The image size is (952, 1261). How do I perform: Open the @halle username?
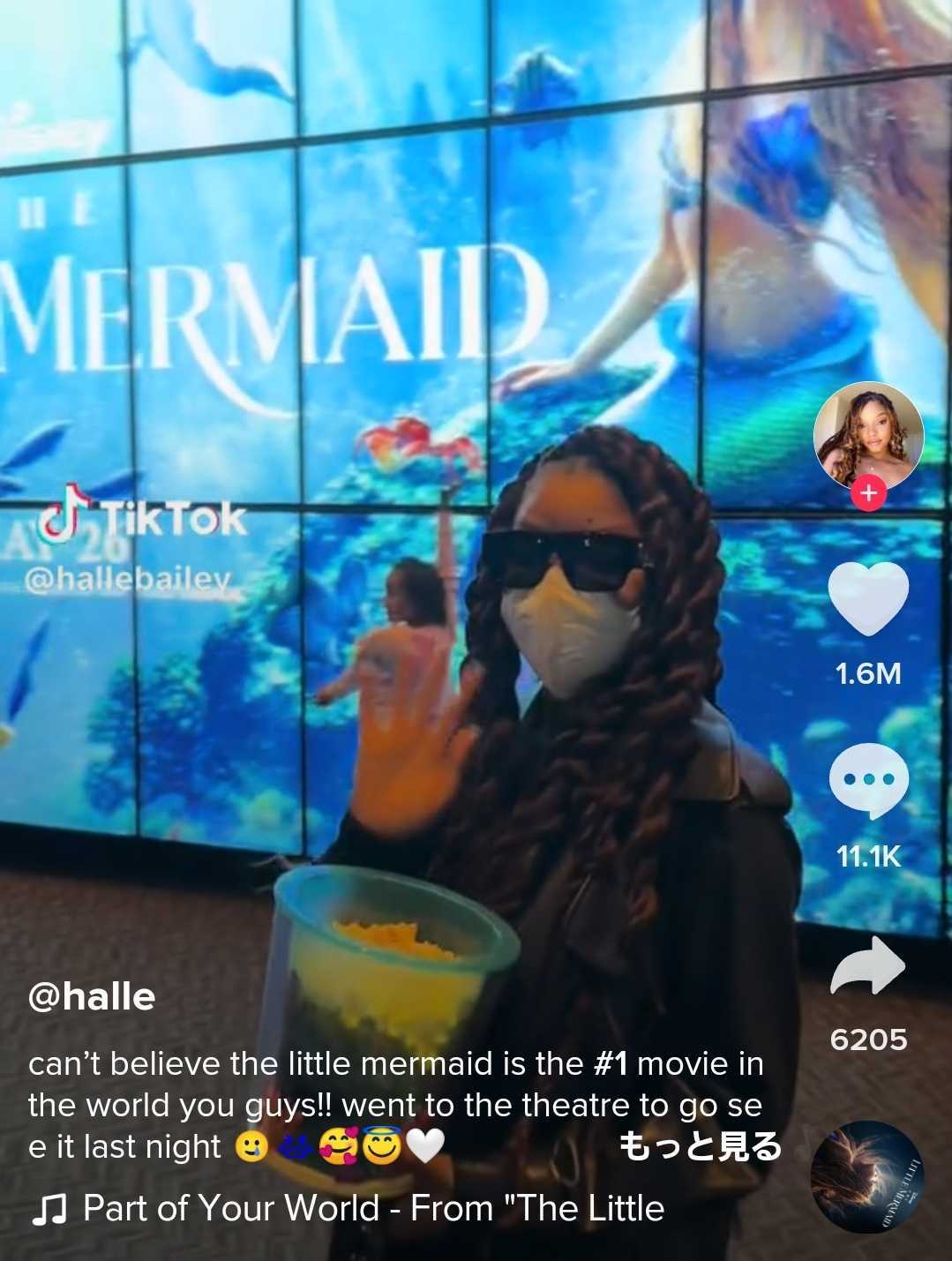coord(92,997)
